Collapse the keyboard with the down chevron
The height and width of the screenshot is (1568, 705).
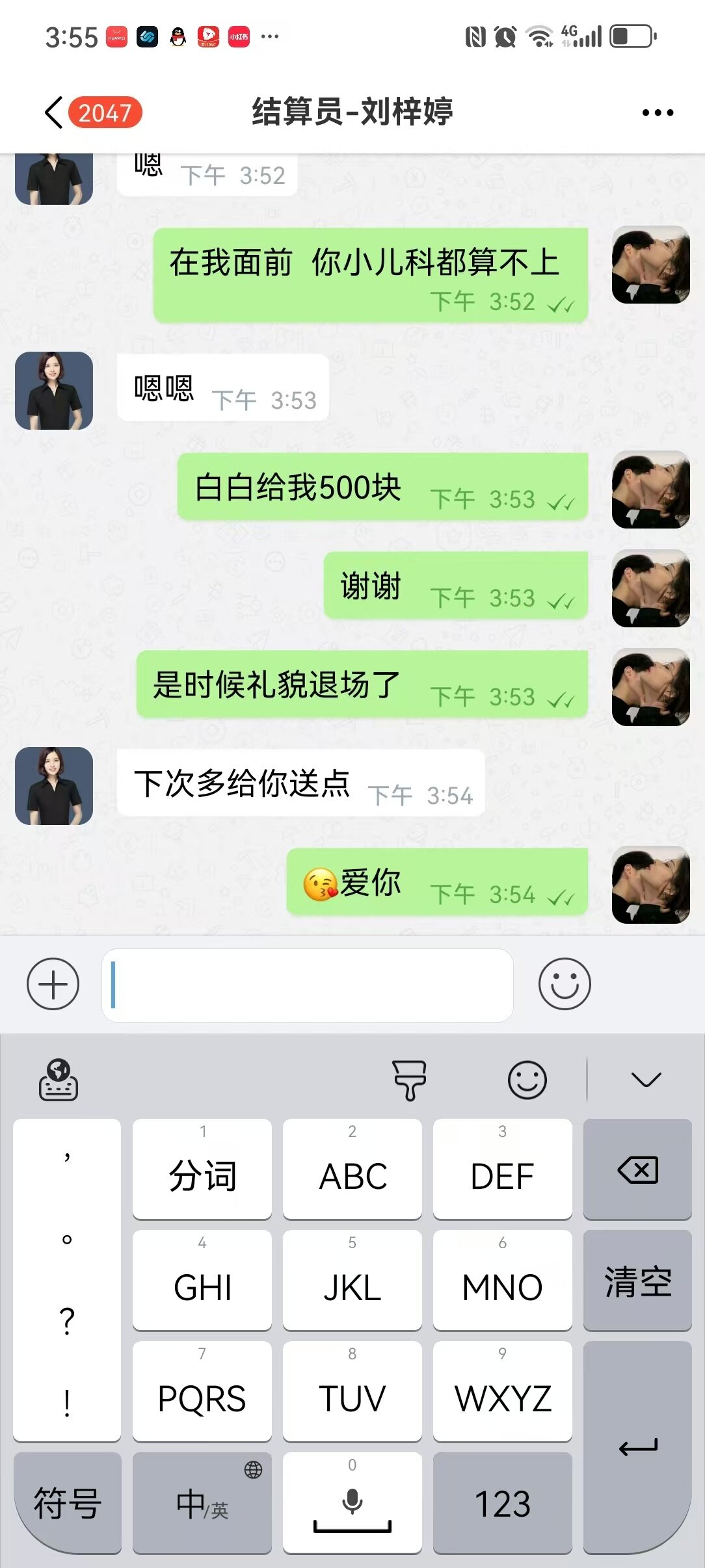click(646, 1080)
